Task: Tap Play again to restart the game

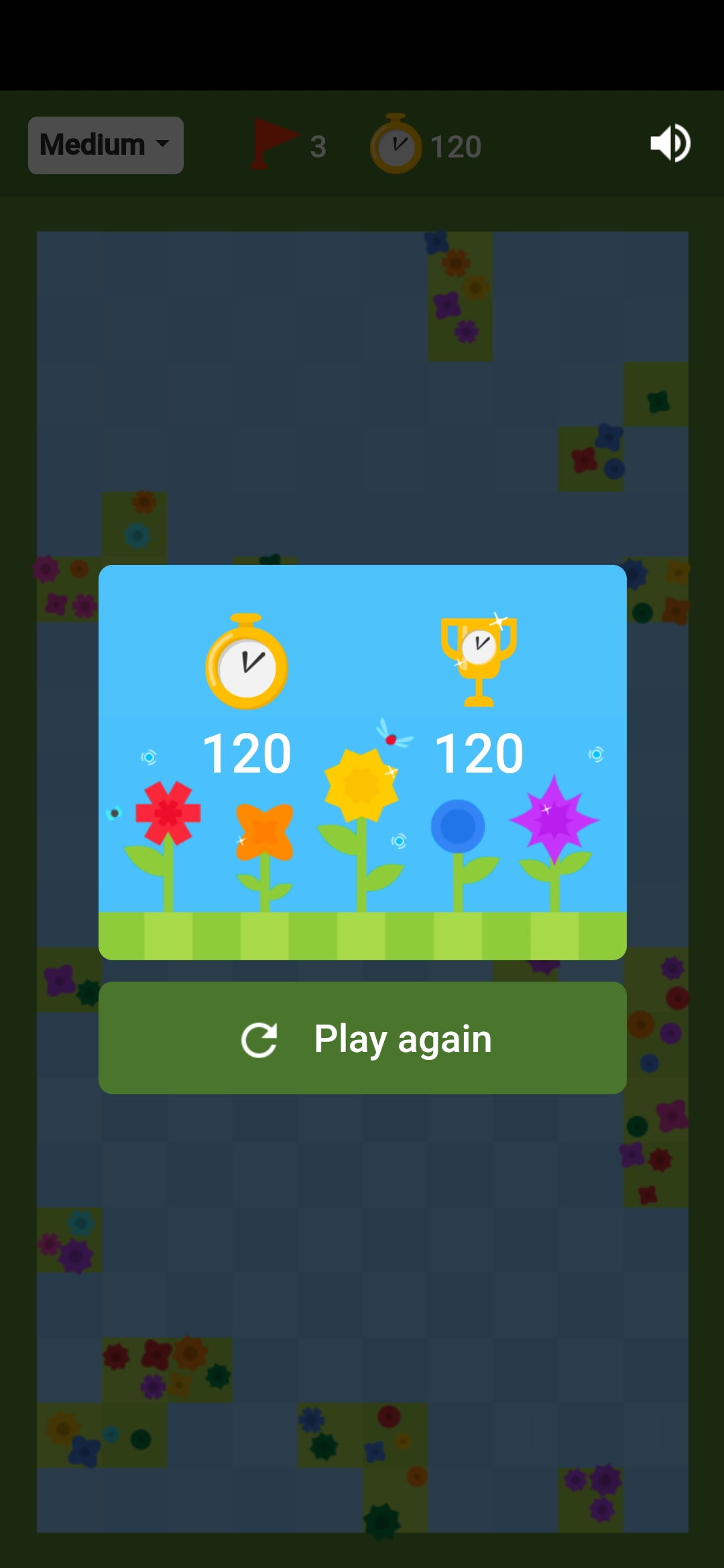Action: point(362,1037)
